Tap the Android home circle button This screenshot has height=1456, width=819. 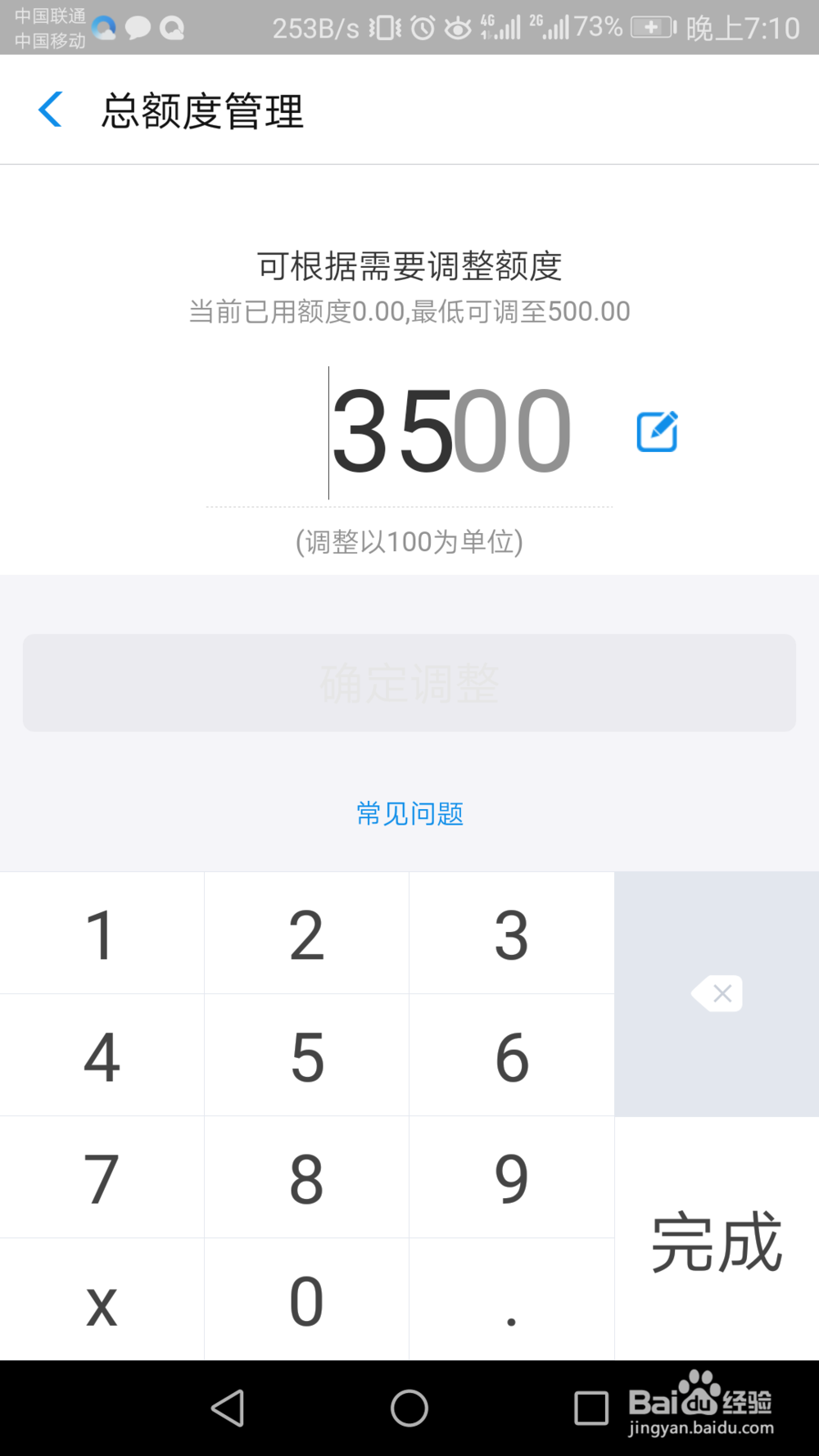409,1408
